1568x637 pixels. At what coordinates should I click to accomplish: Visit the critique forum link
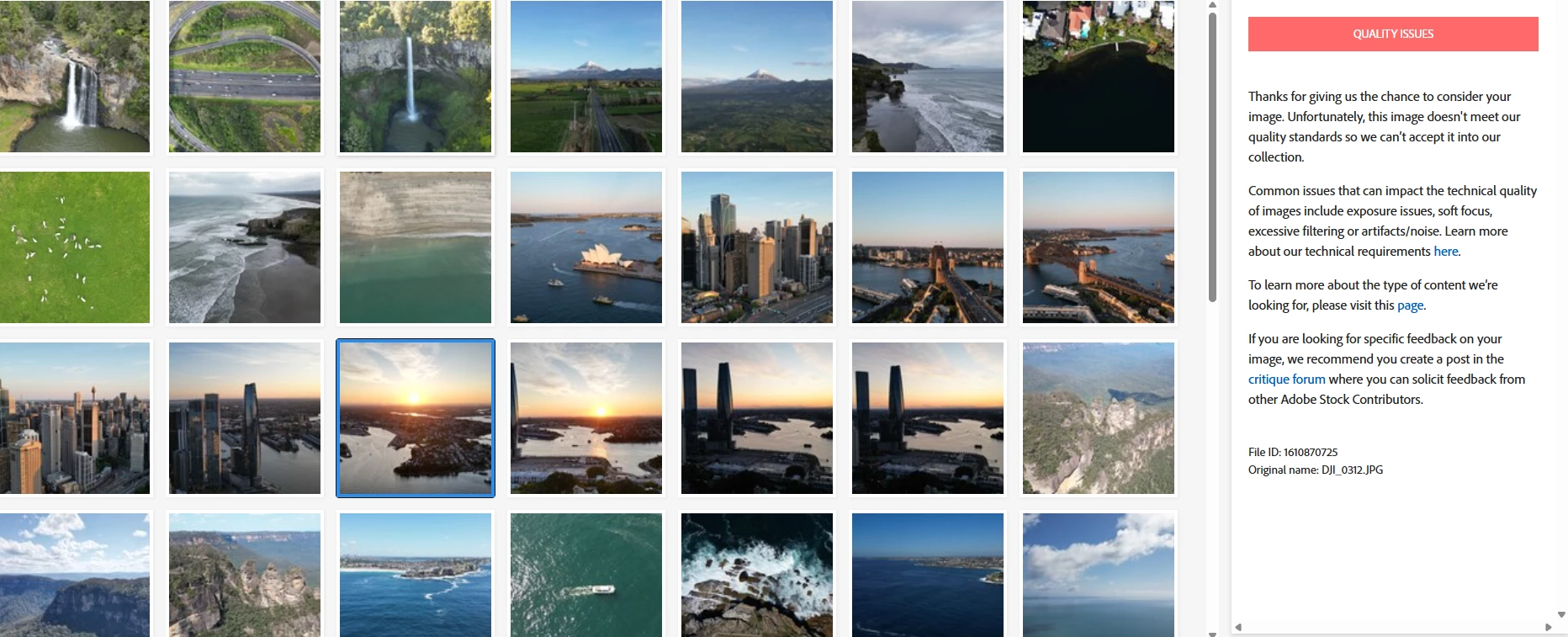1286,380
